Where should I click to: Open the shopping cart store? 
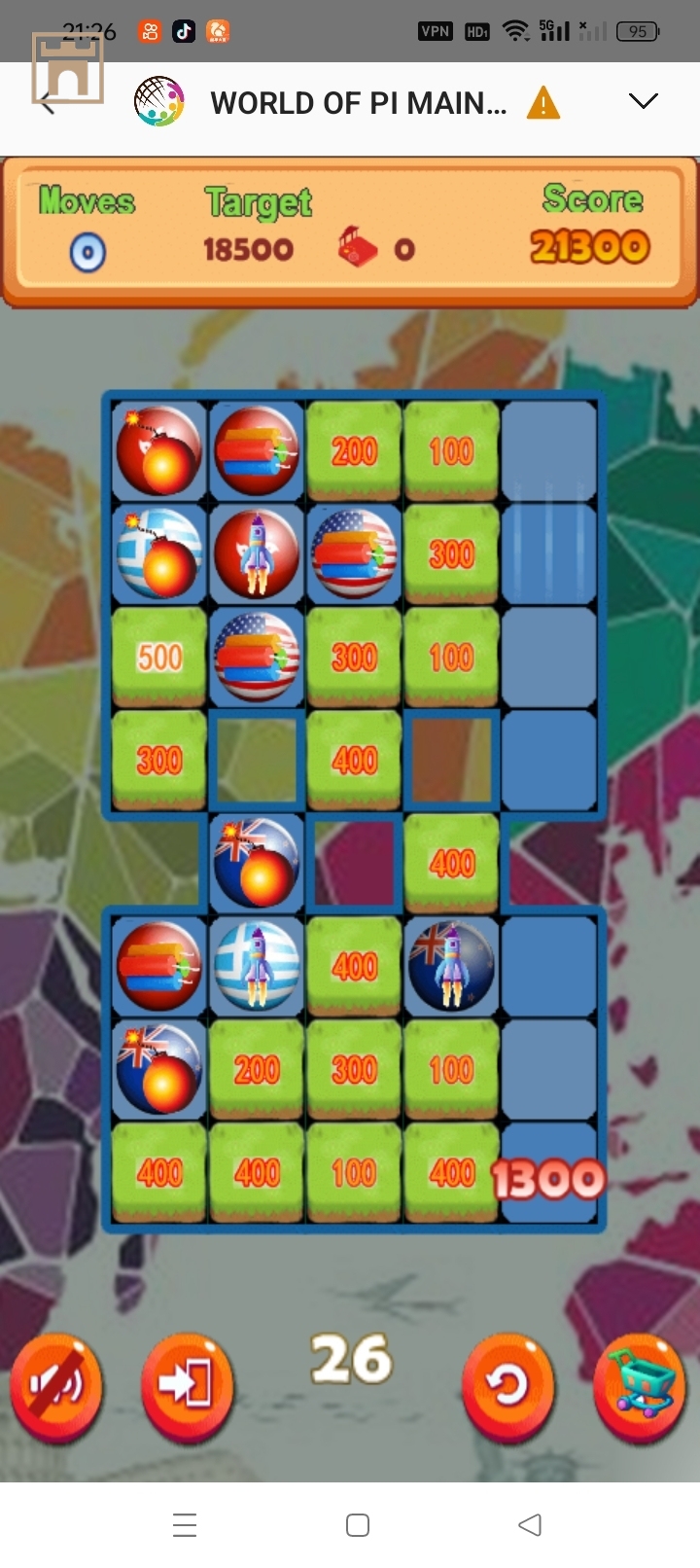click(641, 1383)
